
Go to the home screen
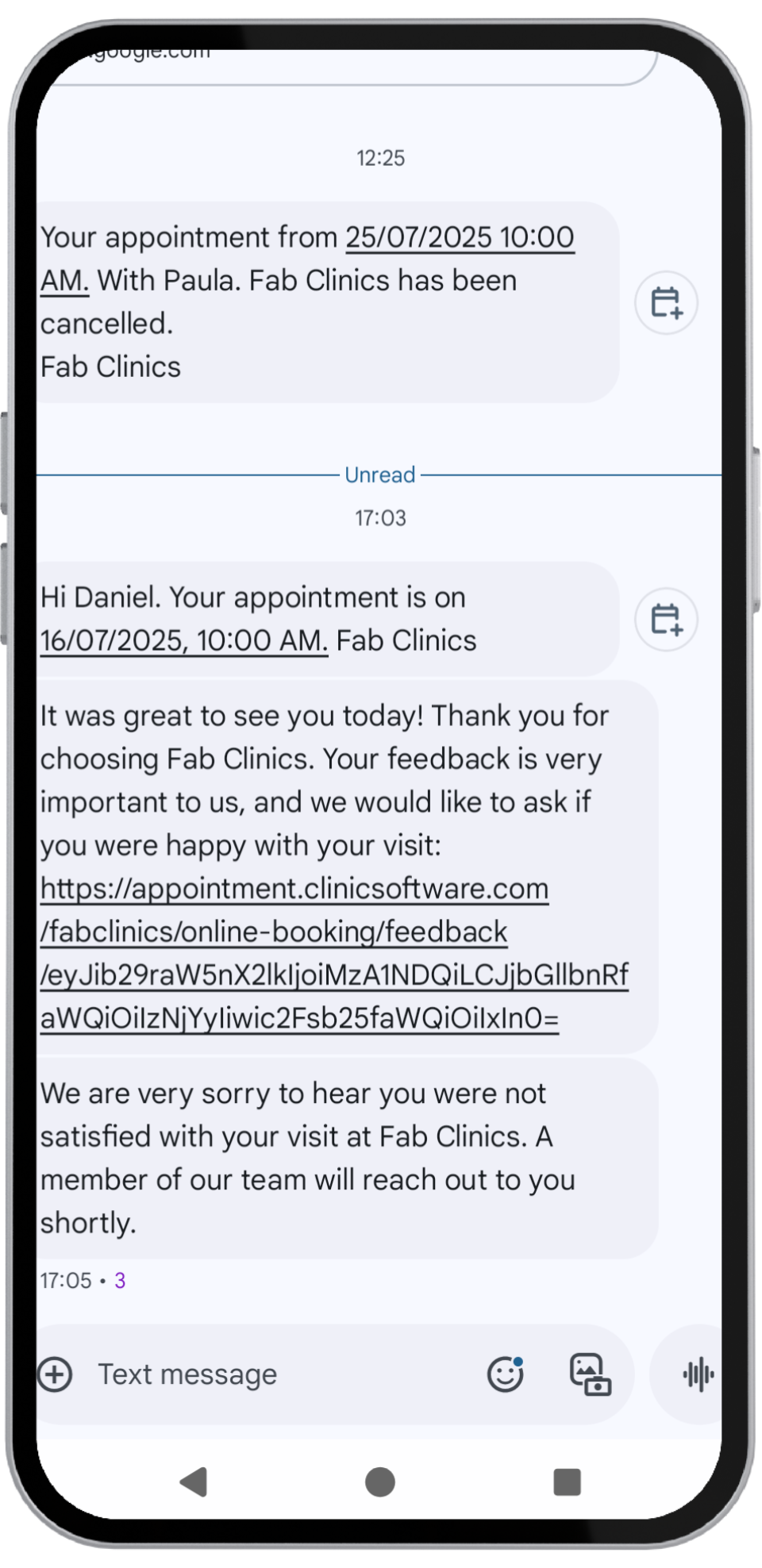tap(380, 1482)
